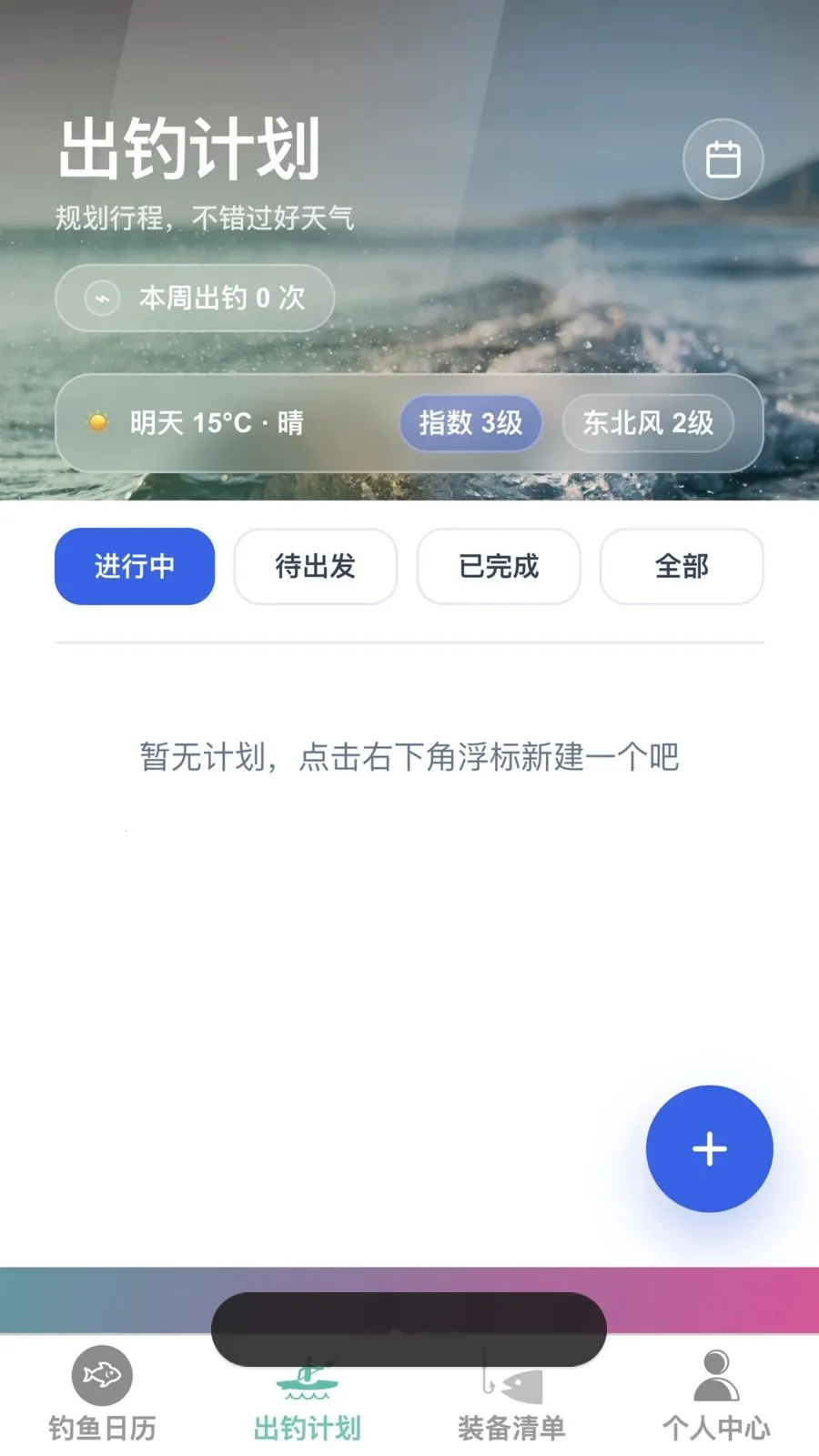819x1456 pixels.
Task: Open the 东北风 2级 wind detail
Action: pyautogui.click(x=648, y=423)
